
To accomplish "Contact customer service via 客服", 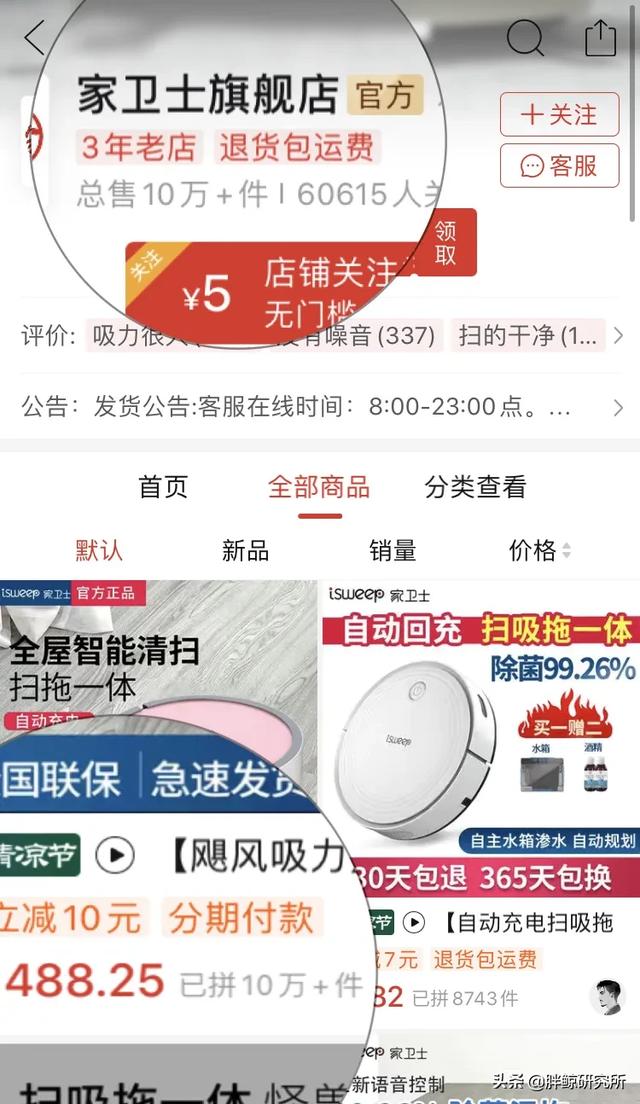I will coord(560,165).
